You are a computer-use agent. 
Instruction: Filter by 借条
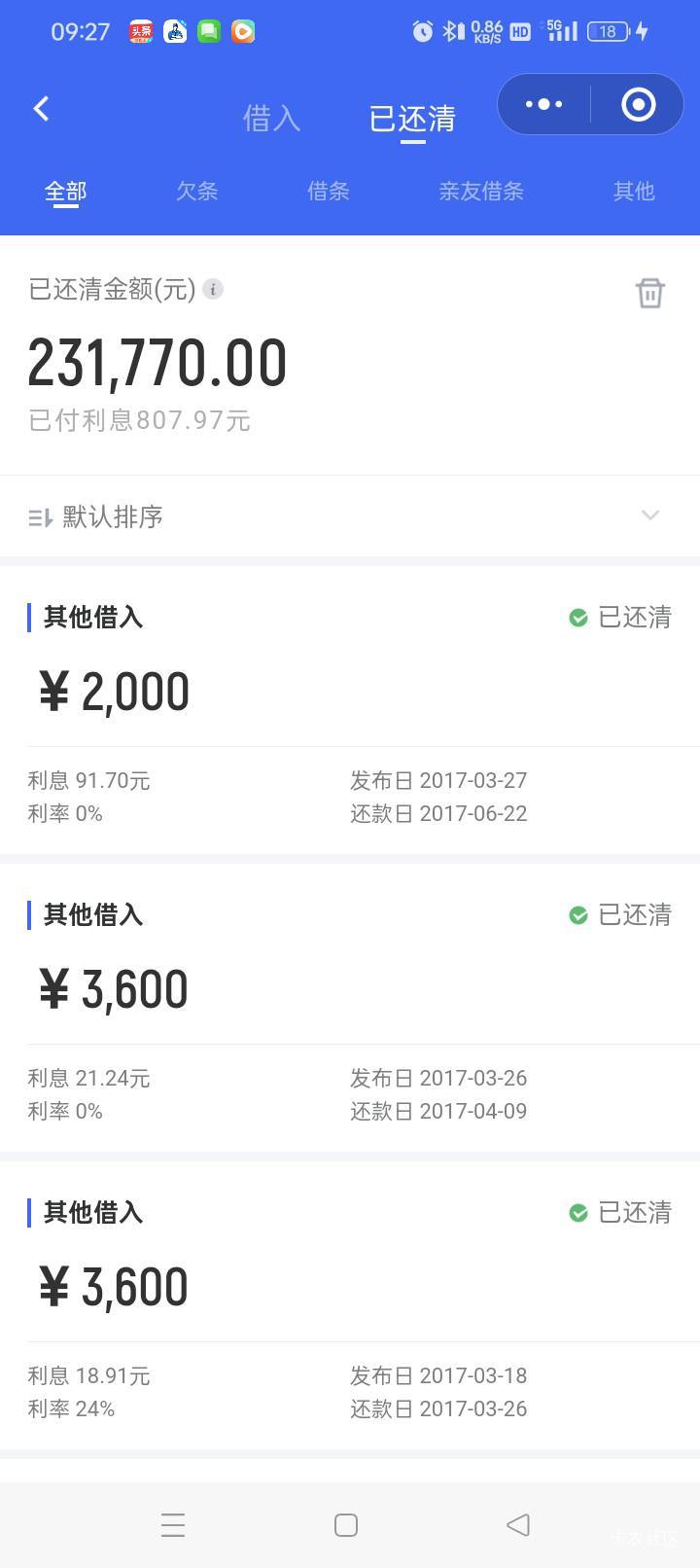coord(328,191)
